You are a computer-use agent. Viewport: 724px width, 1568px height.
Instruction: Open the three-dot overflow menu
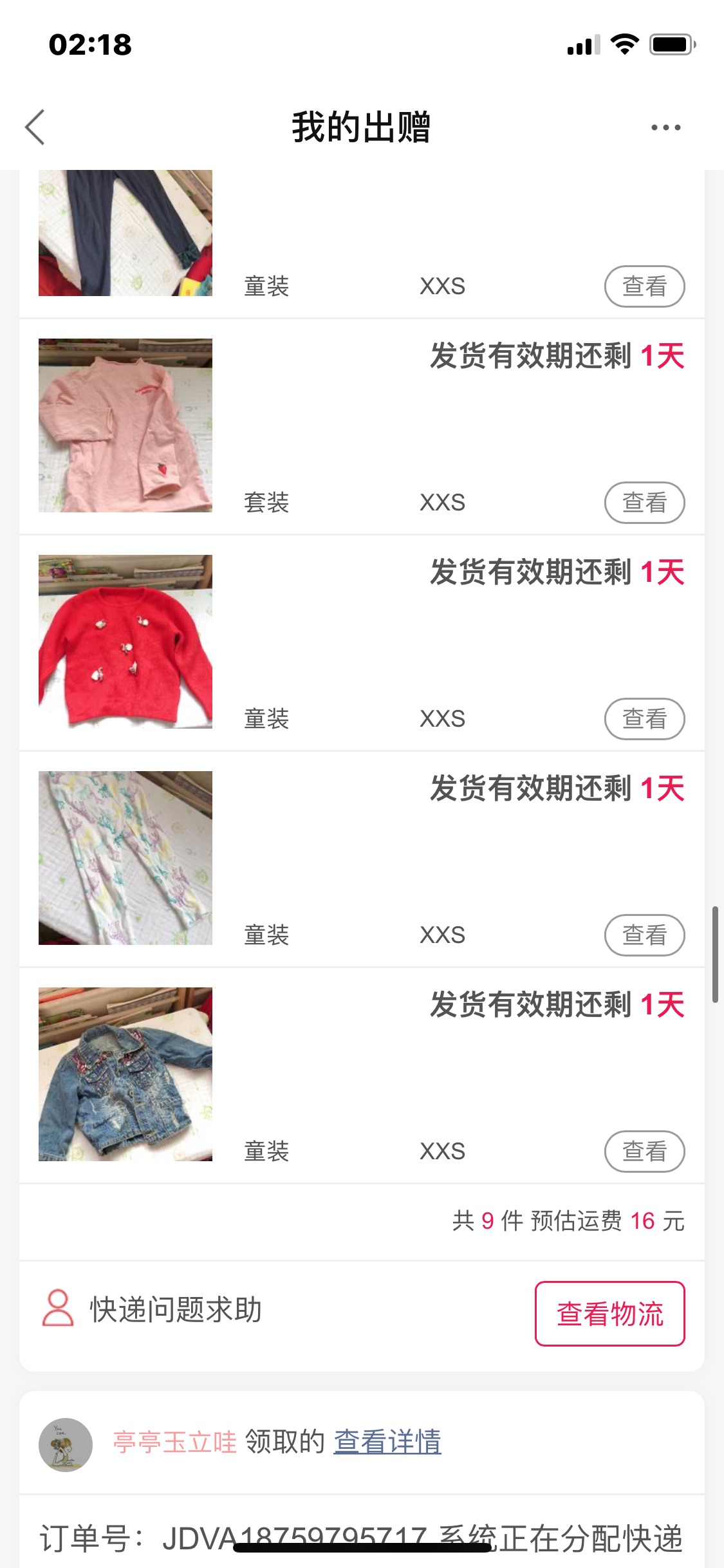[x=665, y=127]
